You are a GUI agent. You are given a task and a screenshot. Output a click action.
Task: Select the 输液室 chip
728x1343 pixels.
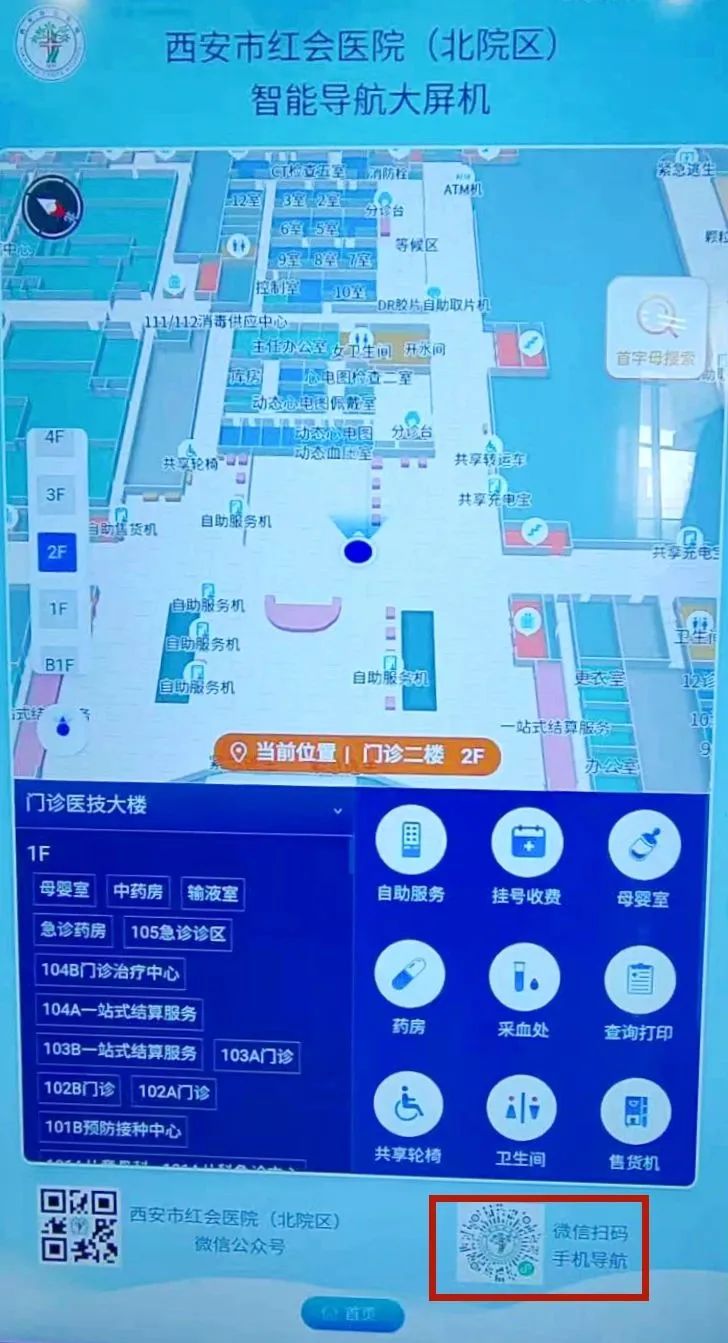[215, 893]
